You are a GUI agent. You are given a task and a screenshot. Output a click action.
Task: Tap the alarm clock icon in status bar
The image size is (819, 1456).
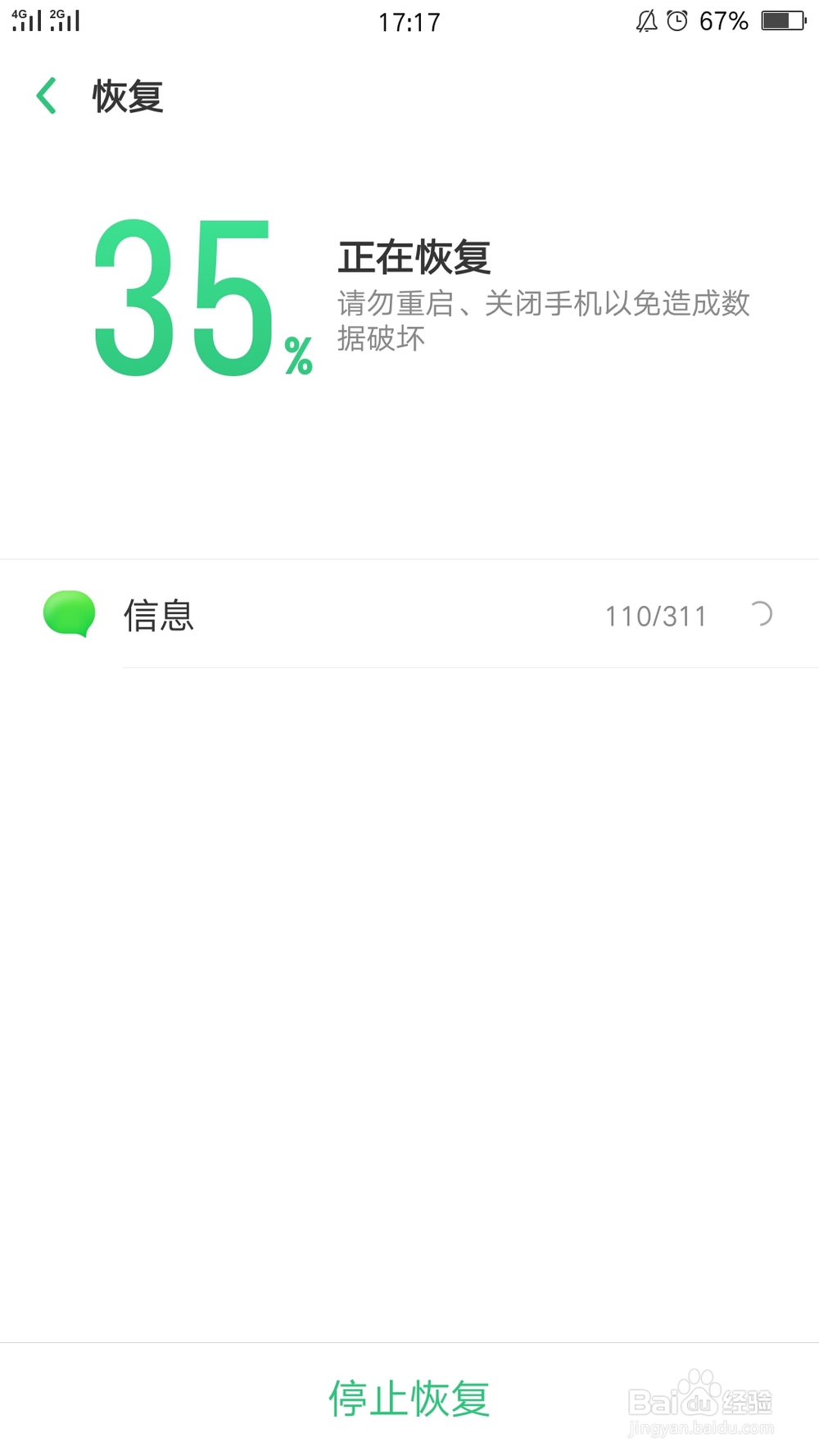[676, 21]
